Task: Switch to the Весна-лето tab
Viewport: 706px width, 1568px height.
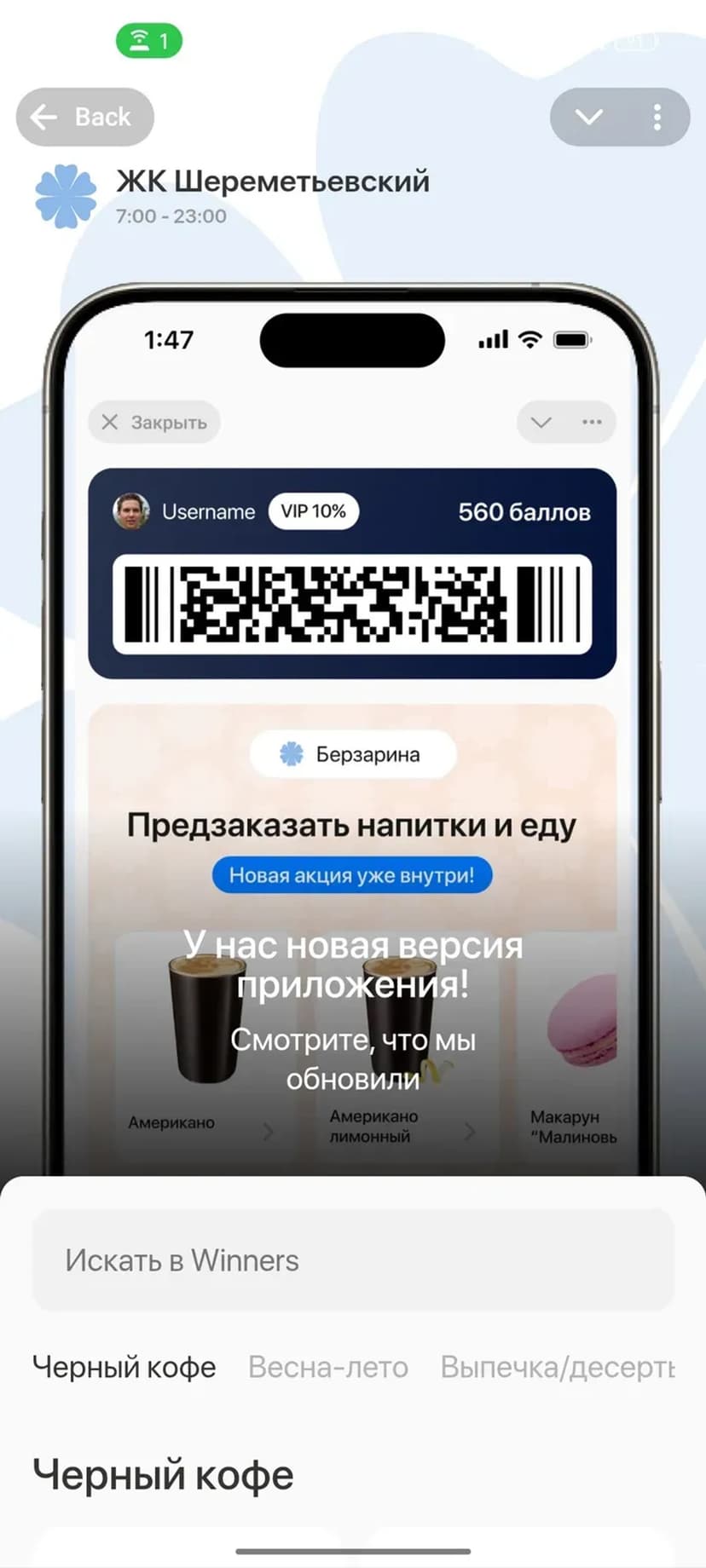Action: pos(328,1367)
